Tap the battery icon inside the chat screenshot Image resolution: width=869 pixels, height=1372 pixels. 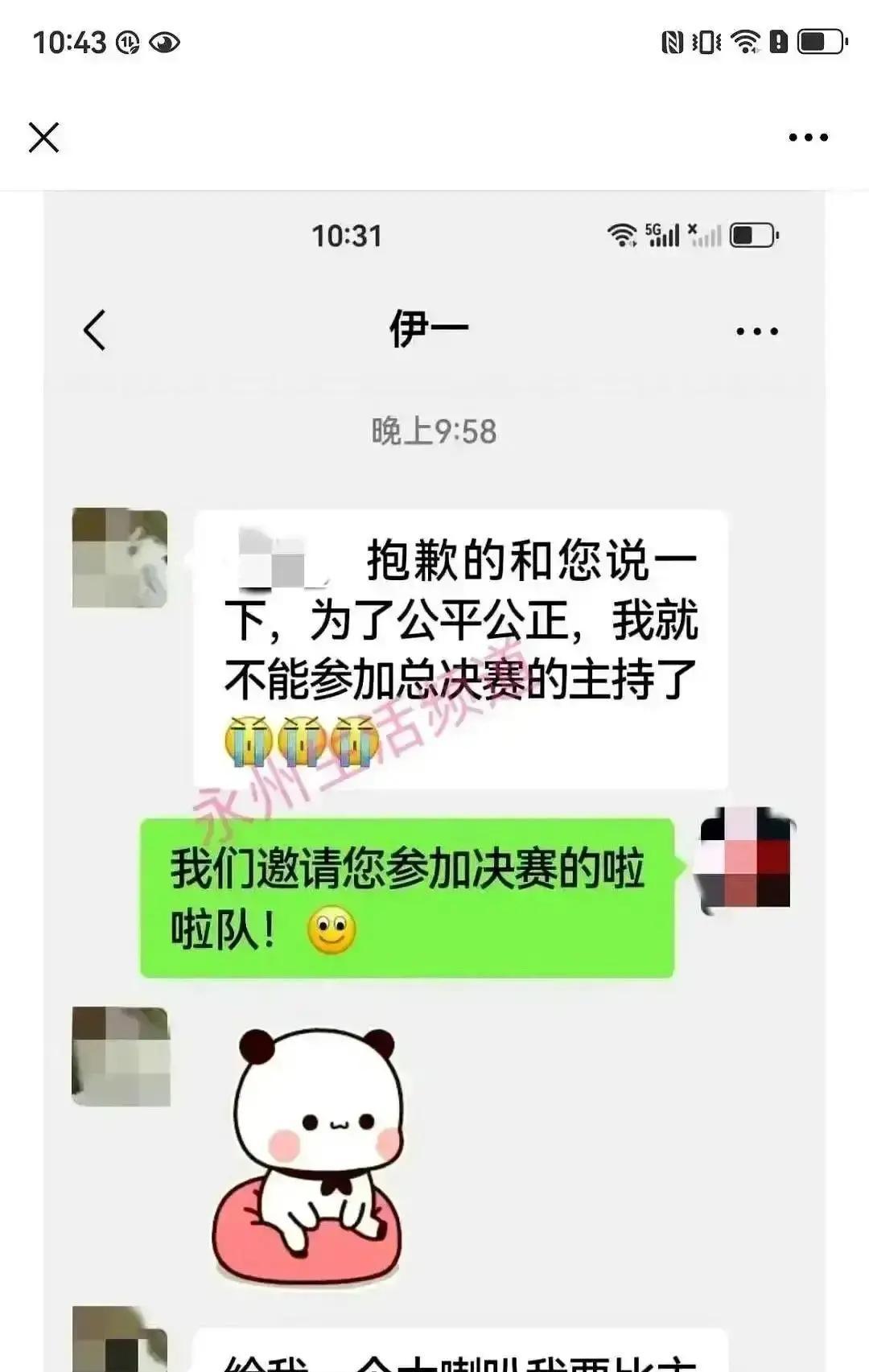click(752, 236)
